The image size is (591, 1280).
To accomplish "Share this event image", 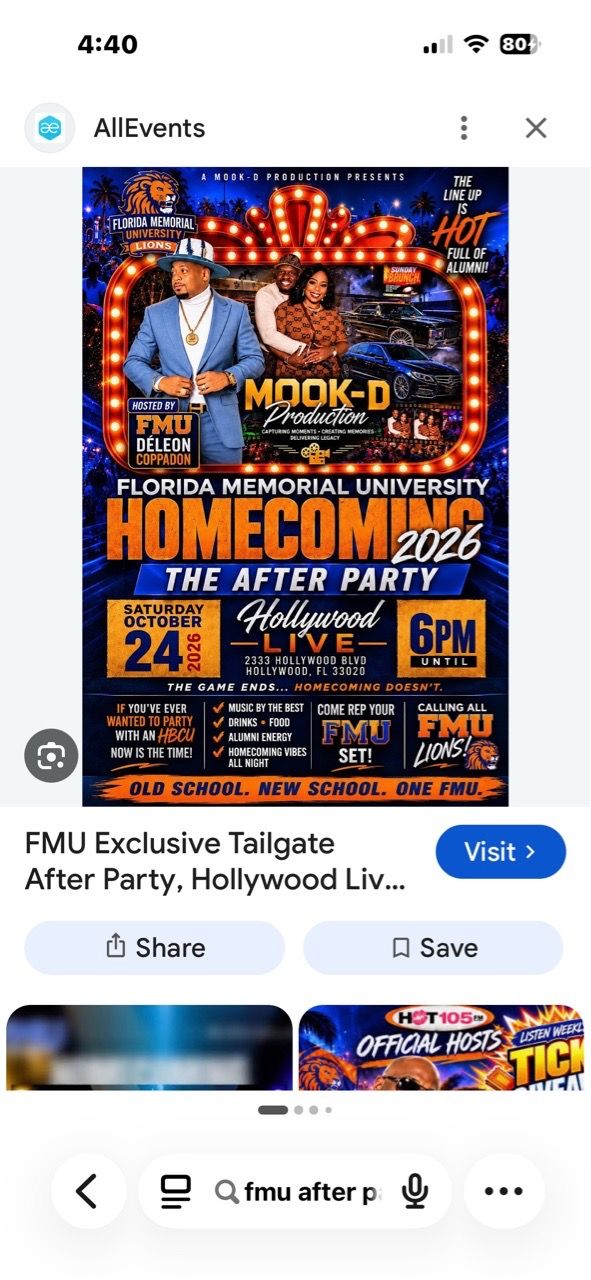I will pos(155,948).
